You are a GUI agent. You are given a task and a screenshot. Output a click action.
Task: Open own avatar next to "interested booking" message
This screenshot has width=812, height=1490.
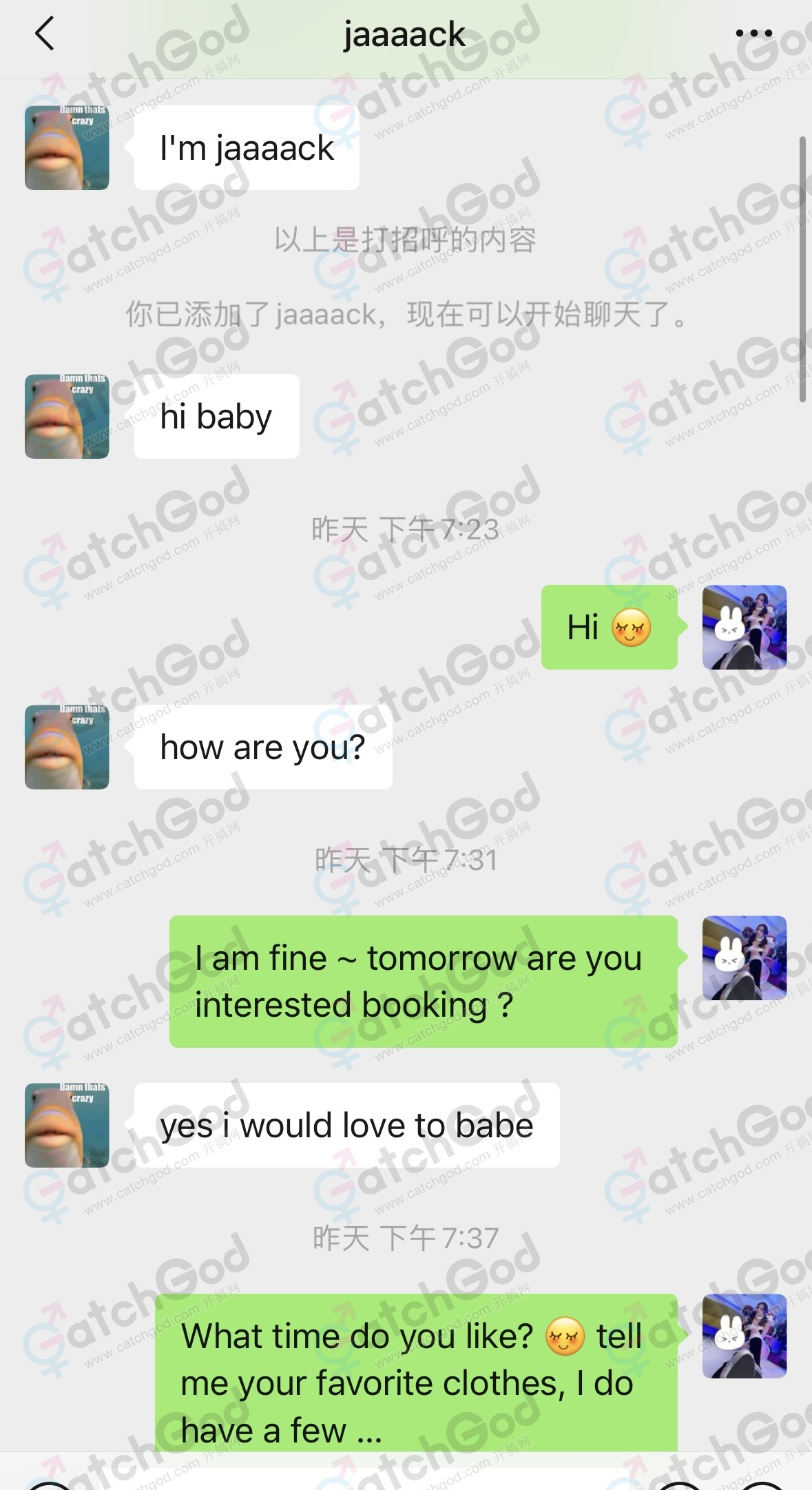coord(744,958)
